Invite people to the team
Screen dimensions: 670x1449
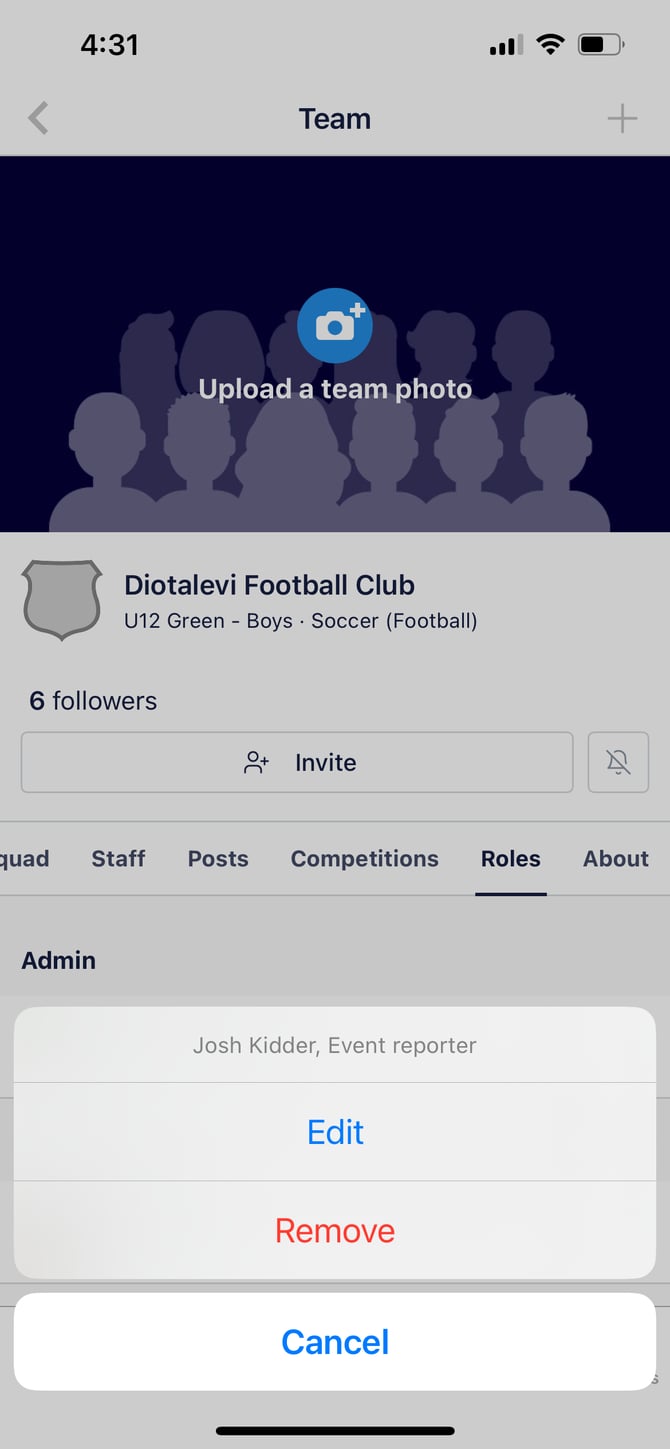tap(297, 763)
